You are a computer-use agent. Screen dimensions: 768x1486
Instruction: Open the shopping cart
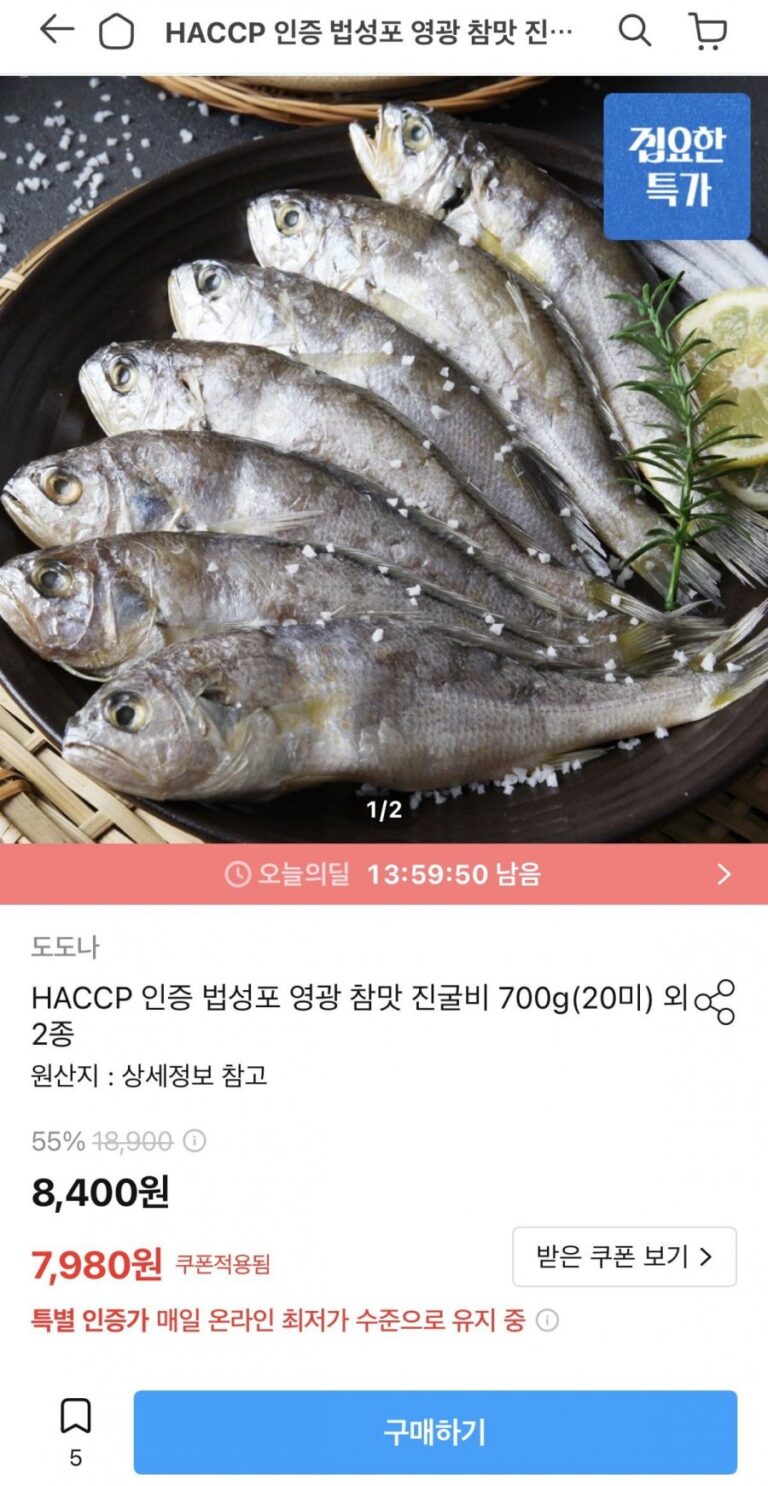pyautogui.click(x=708, y=31)
